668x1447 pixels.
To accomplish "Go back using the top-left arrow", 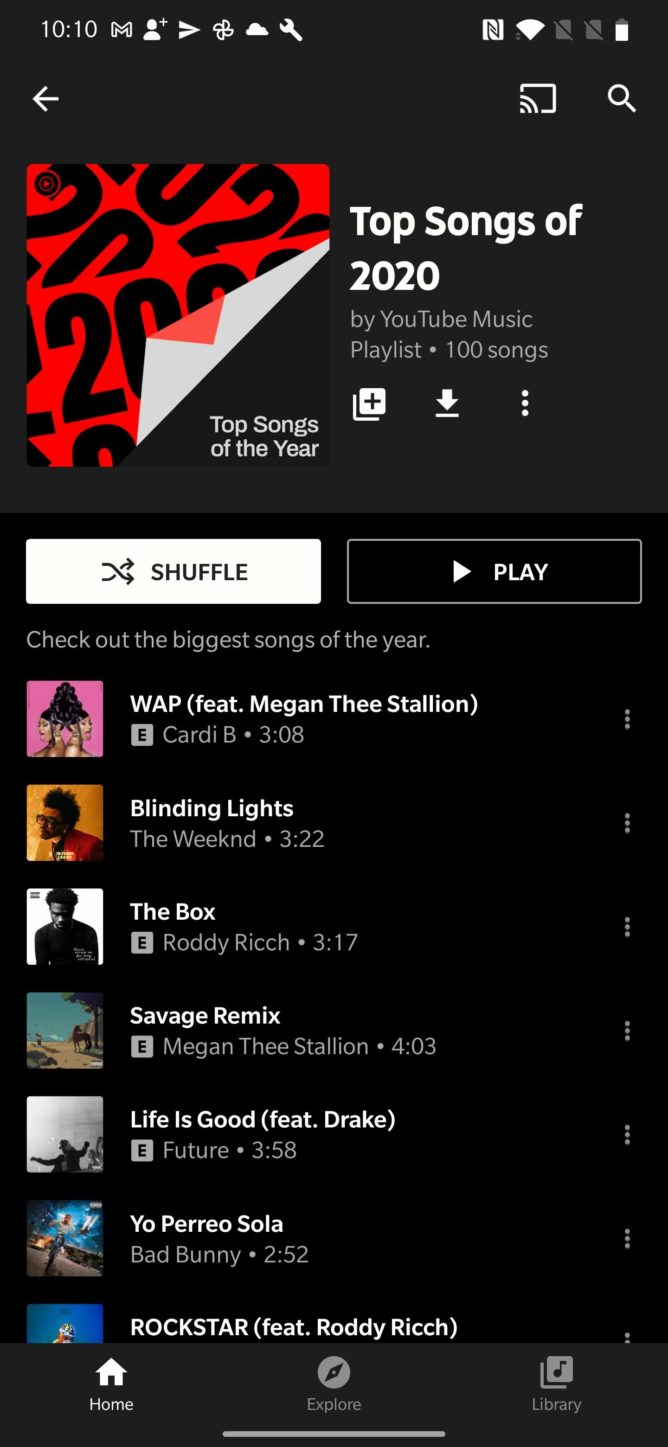I will [45, 98].
